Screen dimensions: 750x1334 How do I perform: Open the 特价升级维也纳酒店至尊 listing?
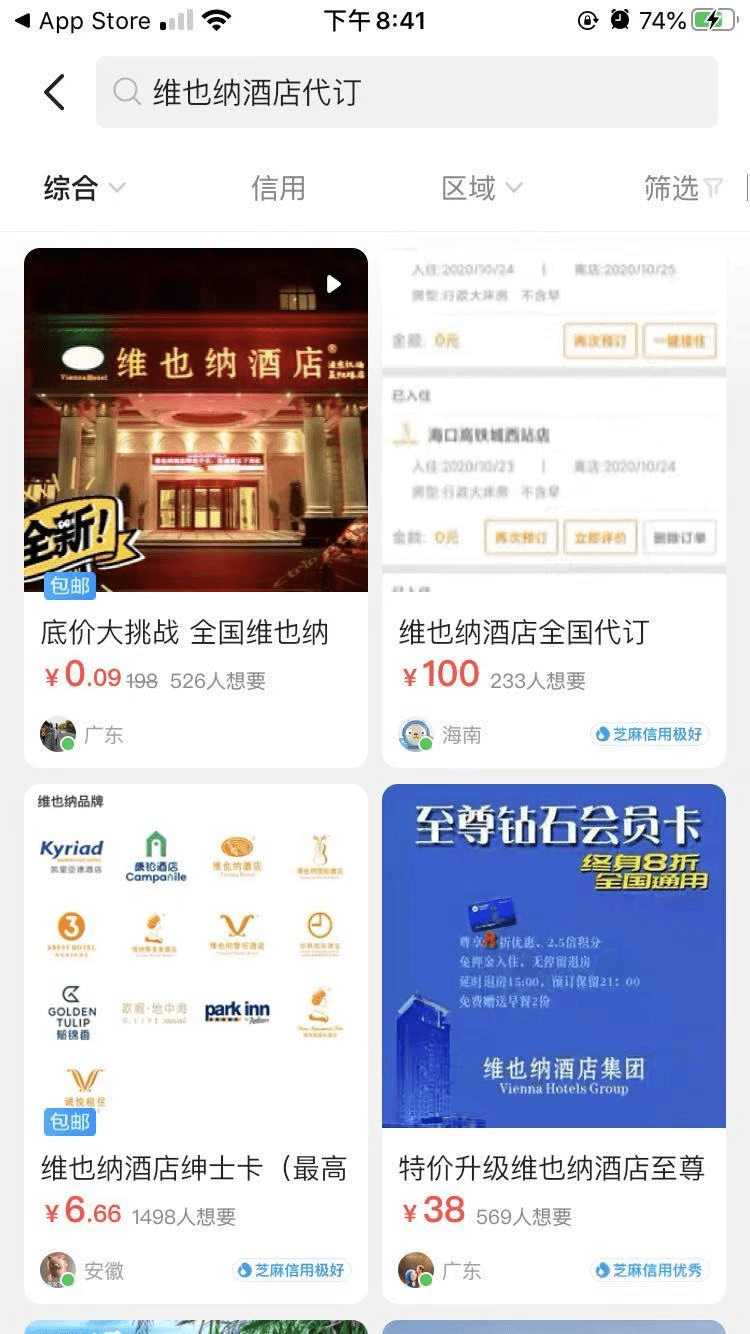coord(554,1044)
